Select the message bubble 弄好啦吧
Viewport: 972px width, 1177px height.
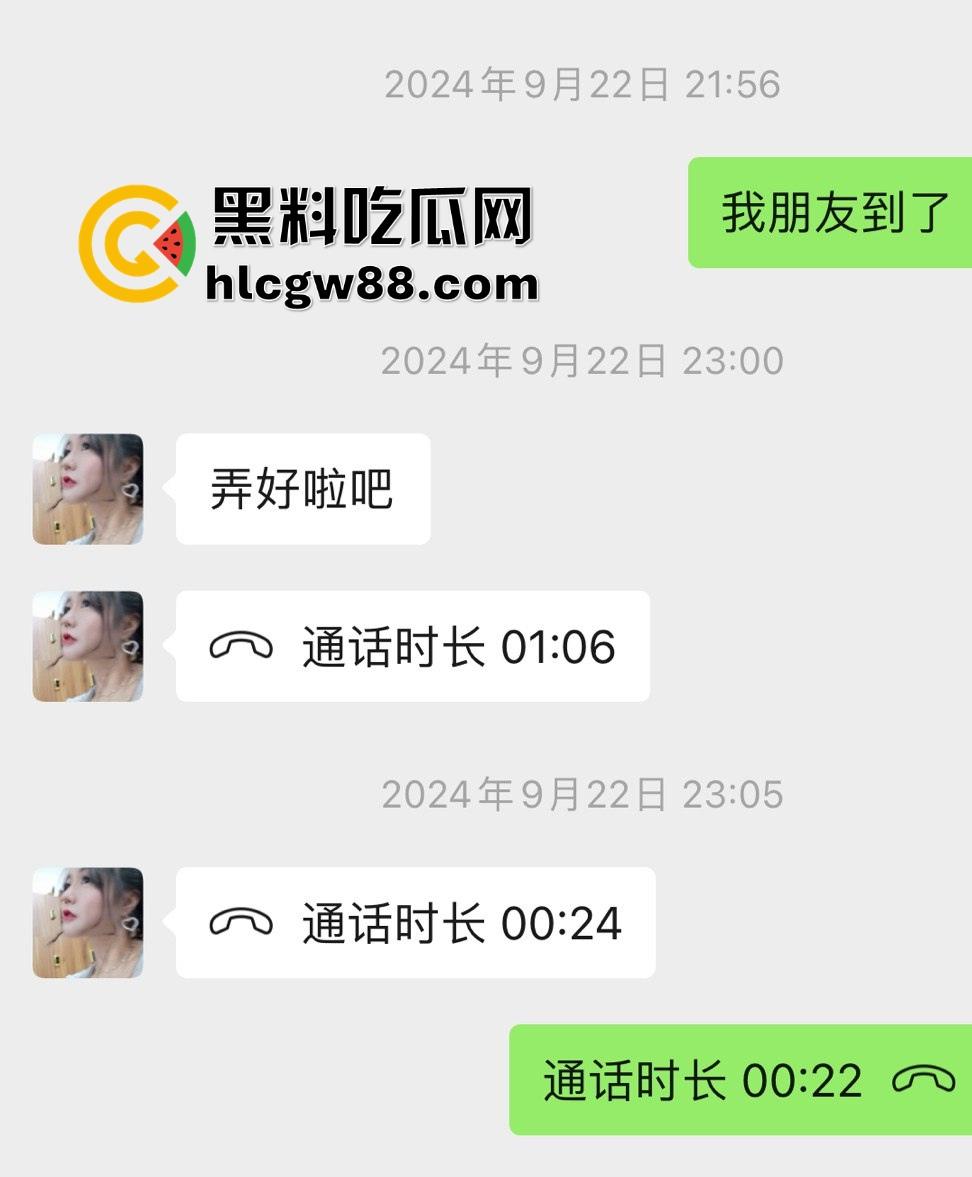[301, 488]
